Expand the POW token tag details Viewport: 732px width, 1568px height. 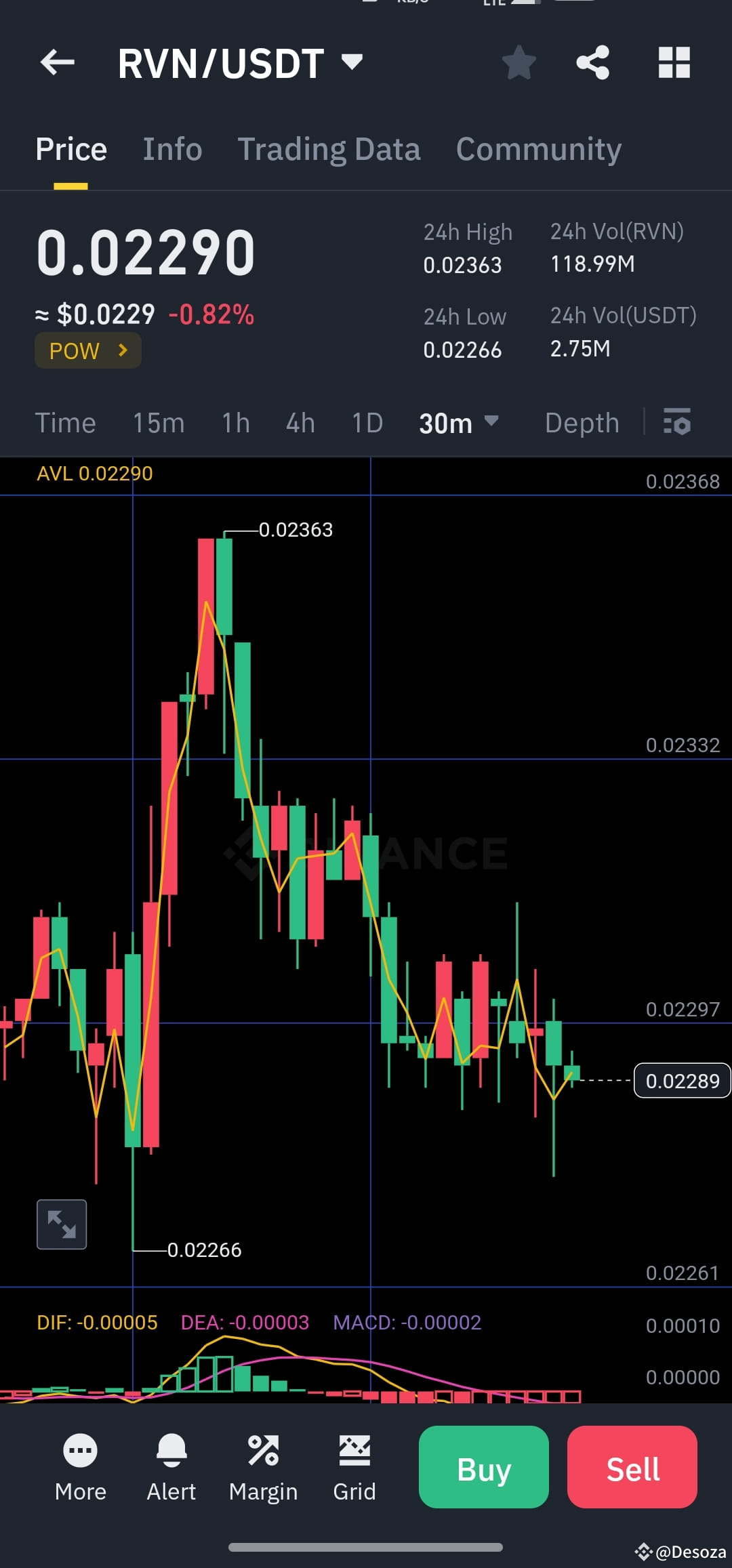click(x=87, y=350)
